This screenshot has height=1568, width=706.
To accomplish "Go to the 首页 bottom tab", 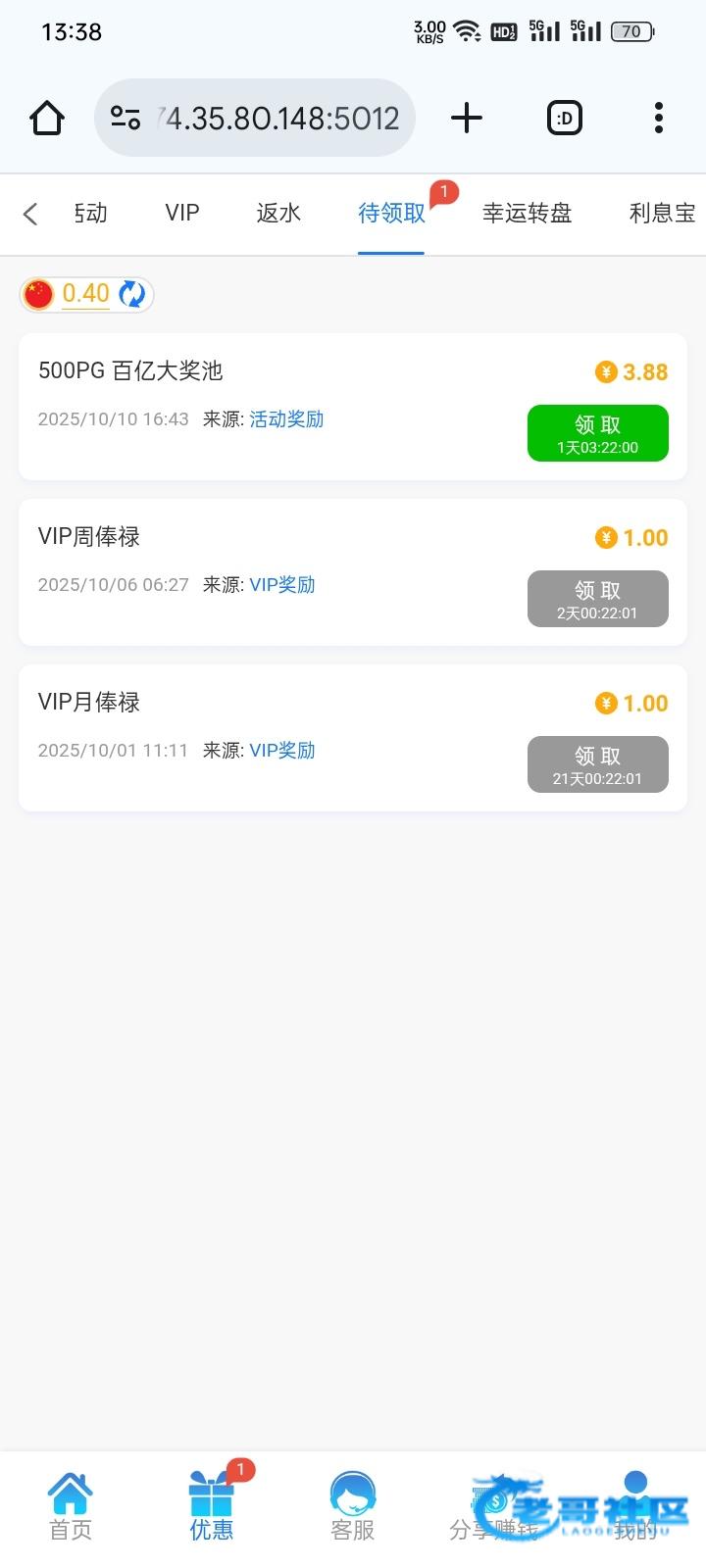I will (71, 1507).
